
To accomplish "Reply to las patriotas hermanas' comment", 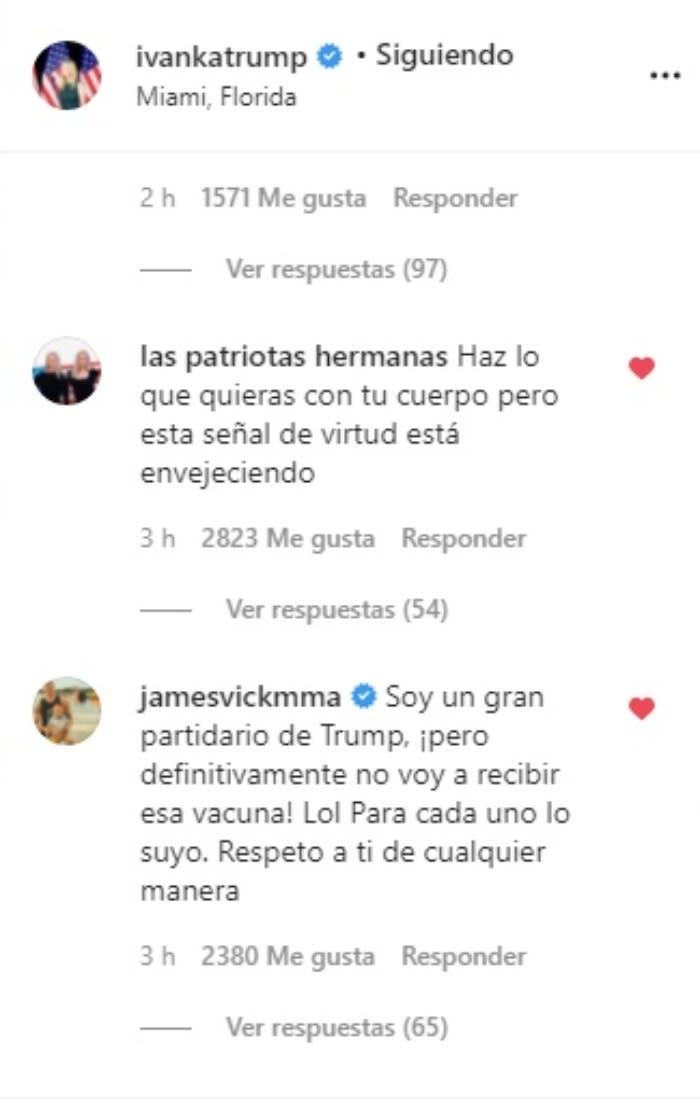I will coord(463,539).
